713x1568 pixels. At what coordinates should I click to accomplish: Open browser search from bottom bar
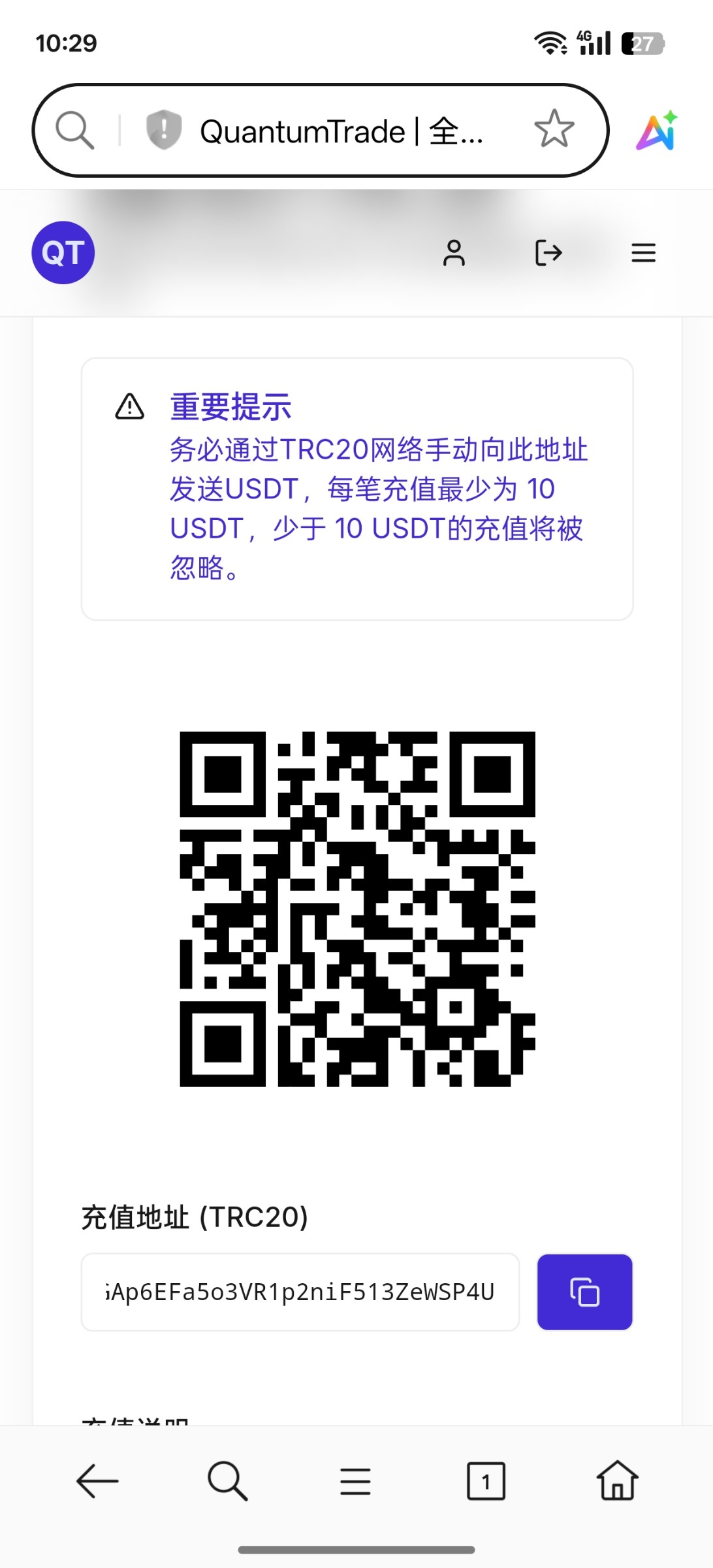(x=227, y=1480)
